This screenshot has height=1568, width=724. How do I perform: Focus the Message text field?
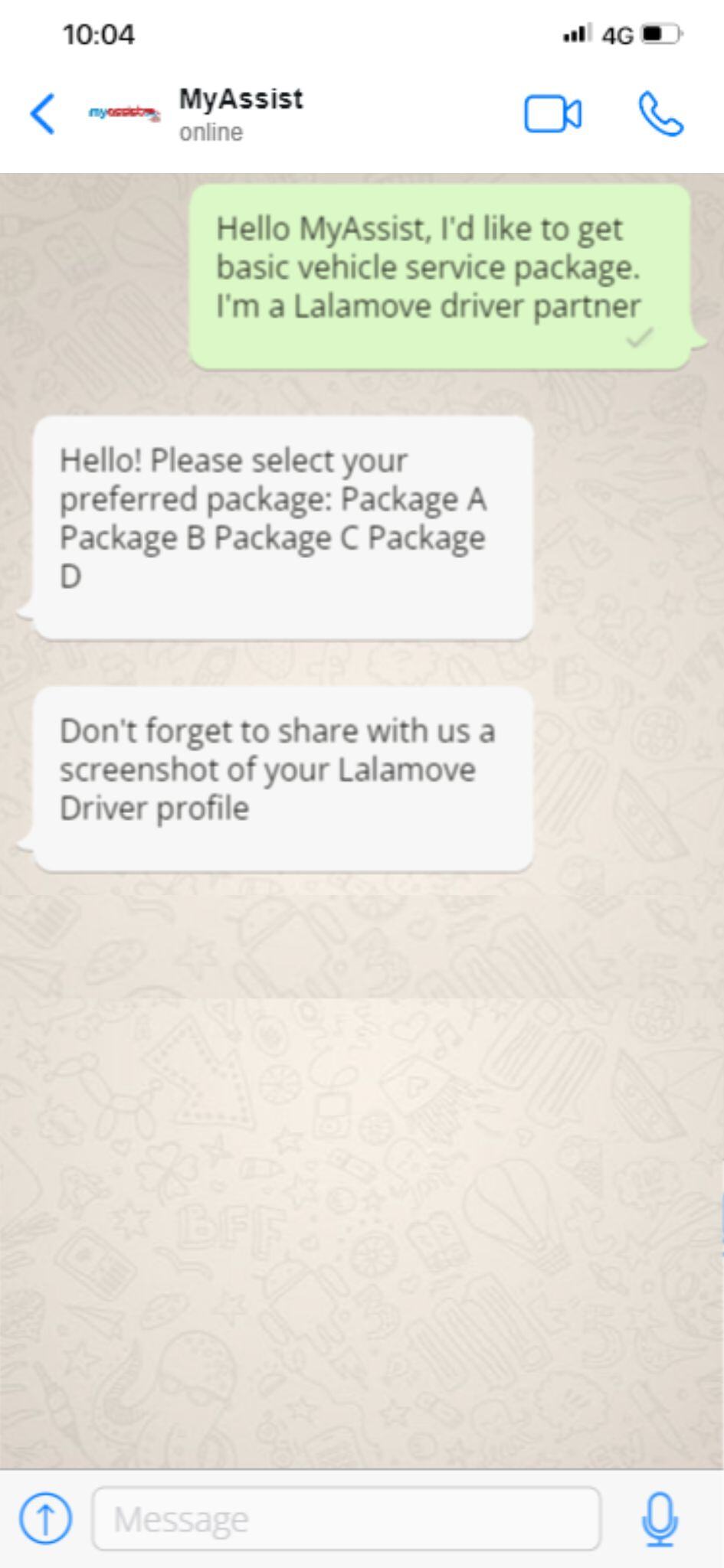point(346,1518)
